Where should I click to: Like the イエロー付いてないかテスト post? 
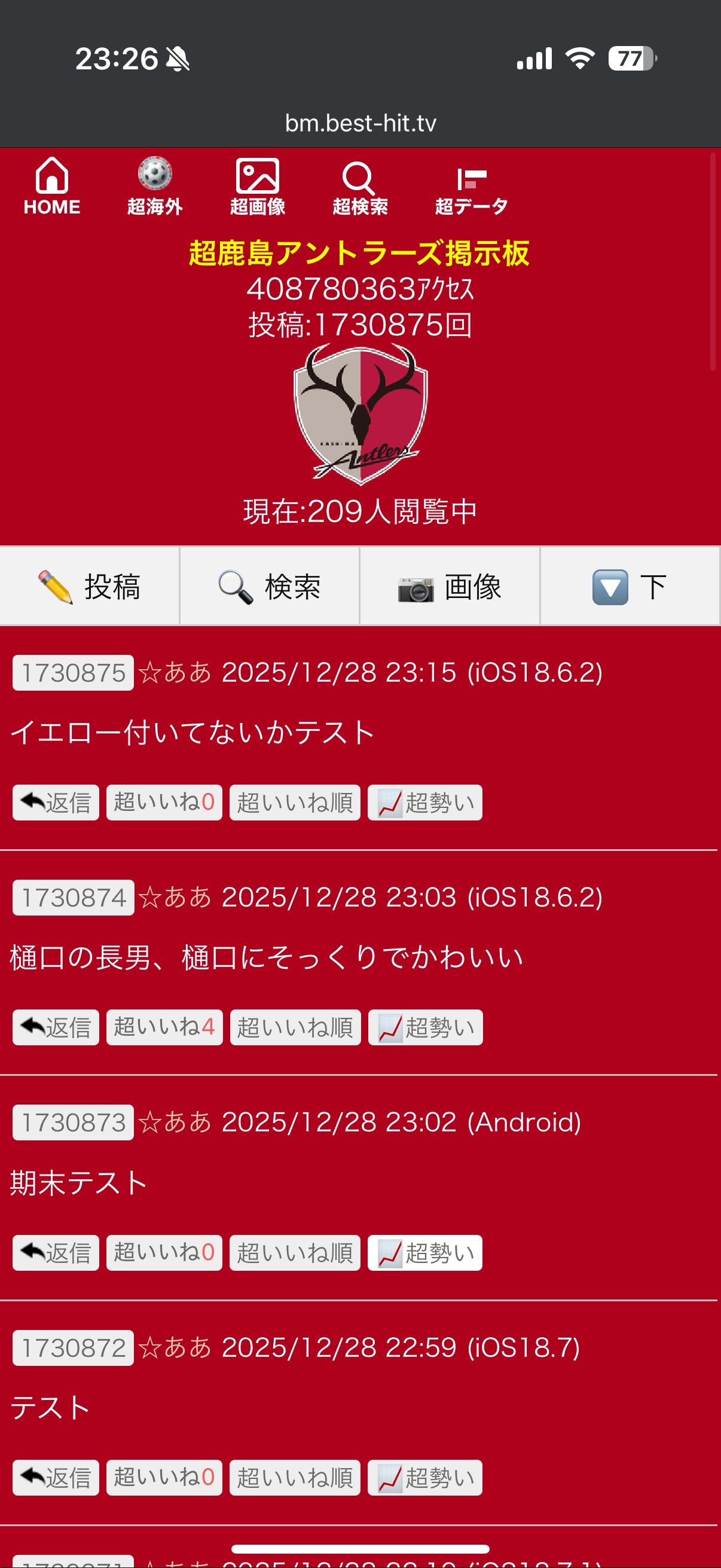(x=164, y=803)
